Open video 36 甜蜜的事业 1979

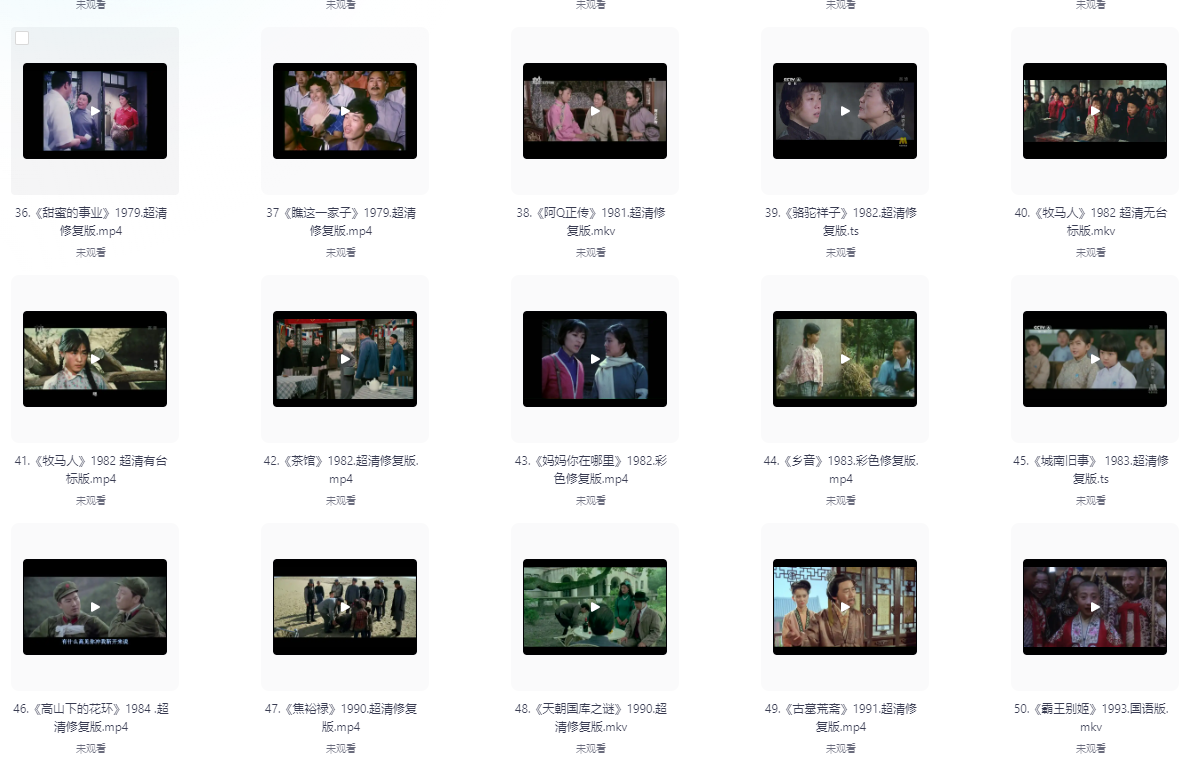[x=95, y=111]
